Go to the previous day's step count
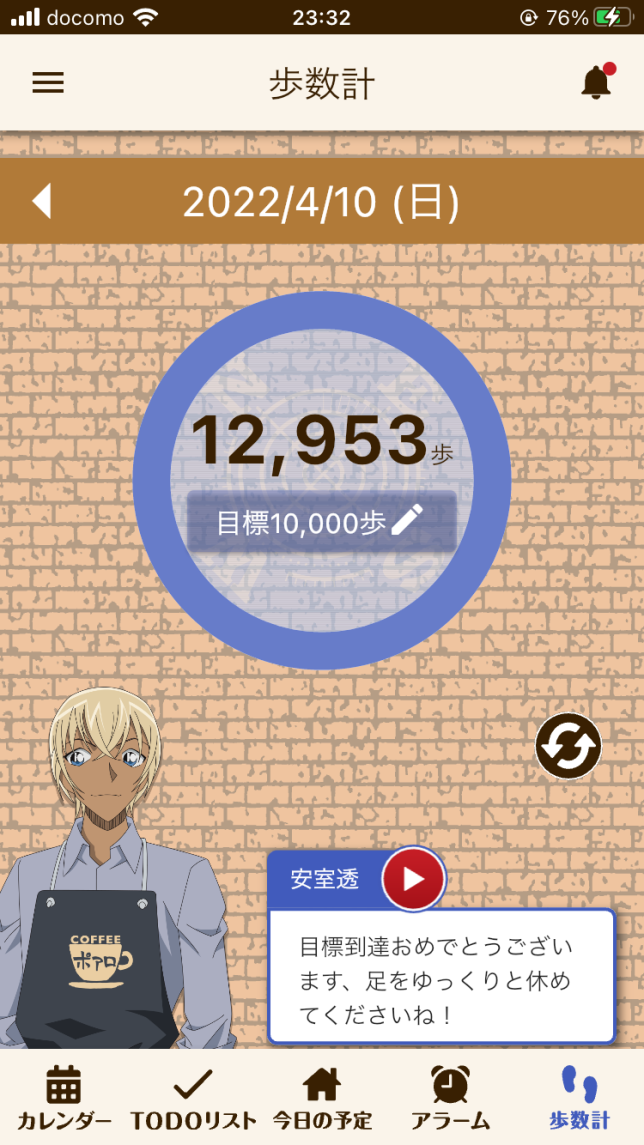 click(x=42, y=201)
